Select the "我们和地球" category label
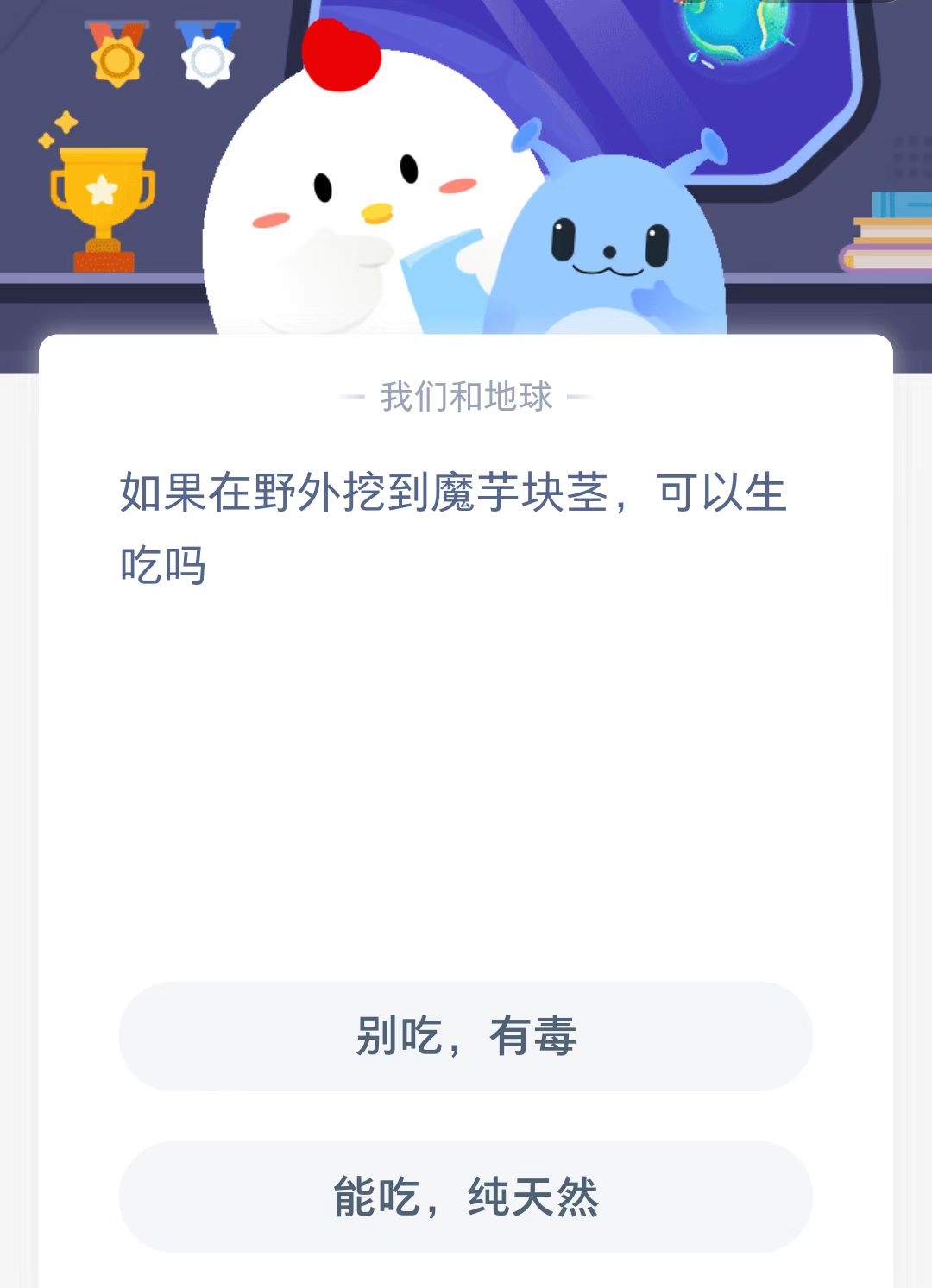Viewport: 932px width, 1288px height. (466, 396)
